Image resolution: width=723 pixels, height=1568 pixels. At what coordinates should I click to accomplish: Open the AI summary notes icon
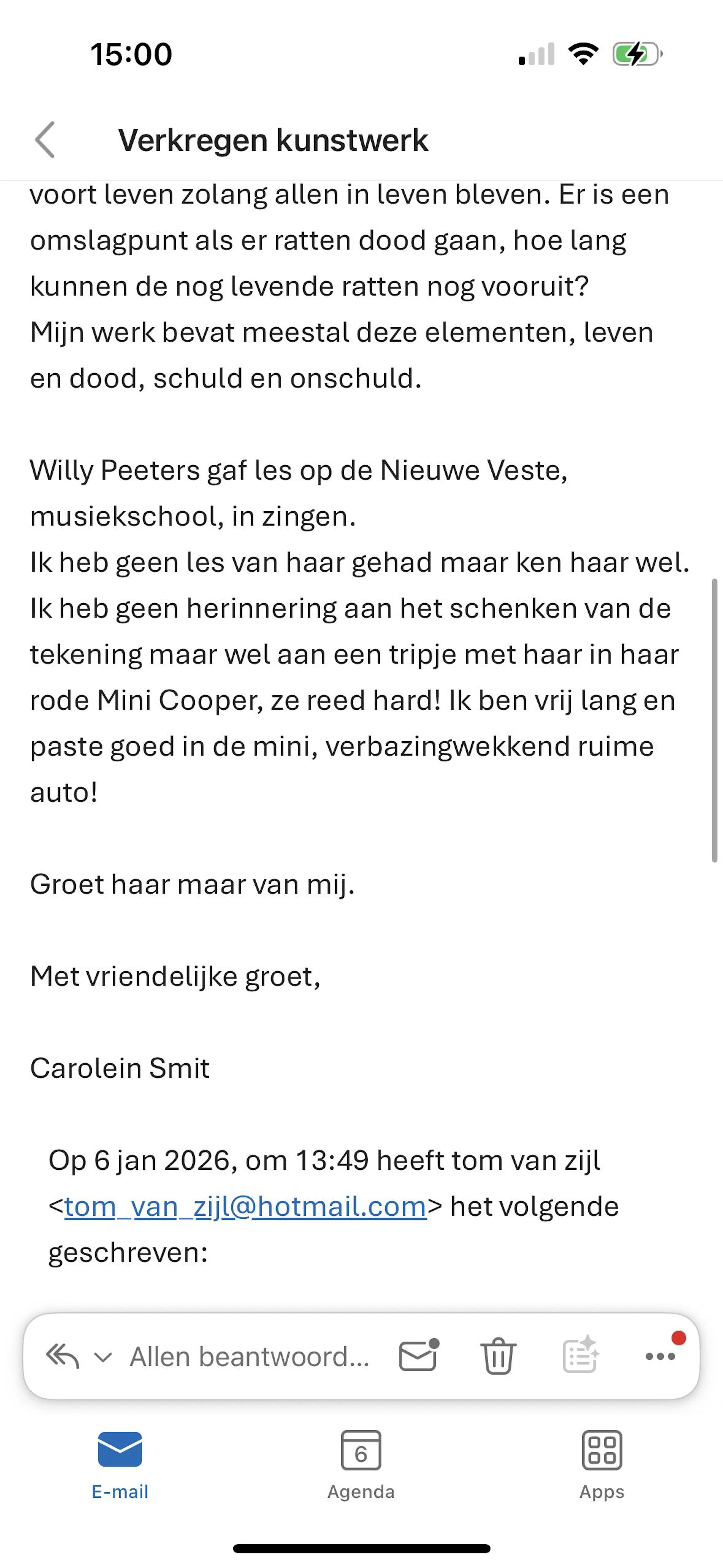pos(580,1355)
